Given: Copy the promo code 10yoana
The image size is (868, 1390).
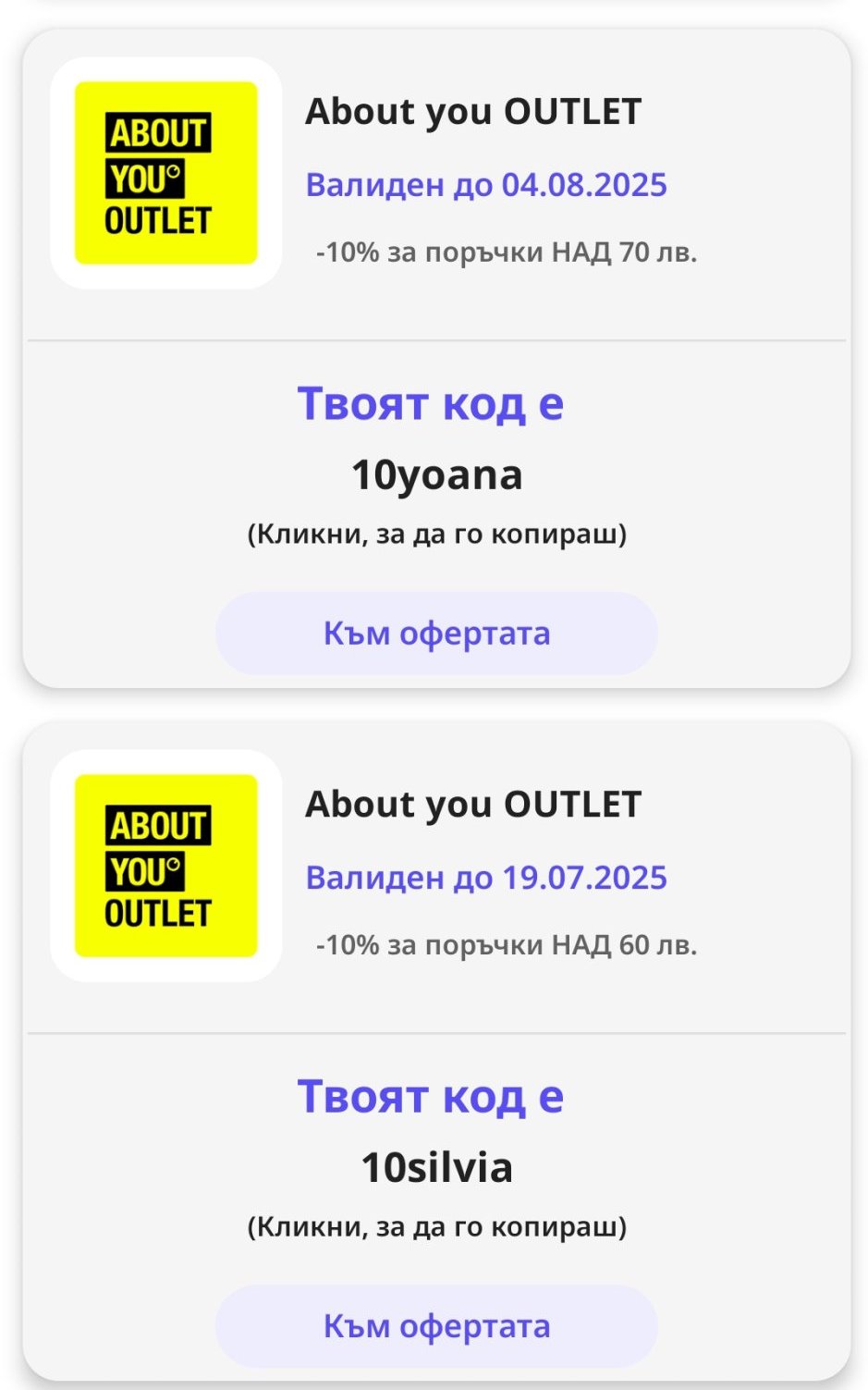Looking at the screenshot, I should tap(436, 475).
